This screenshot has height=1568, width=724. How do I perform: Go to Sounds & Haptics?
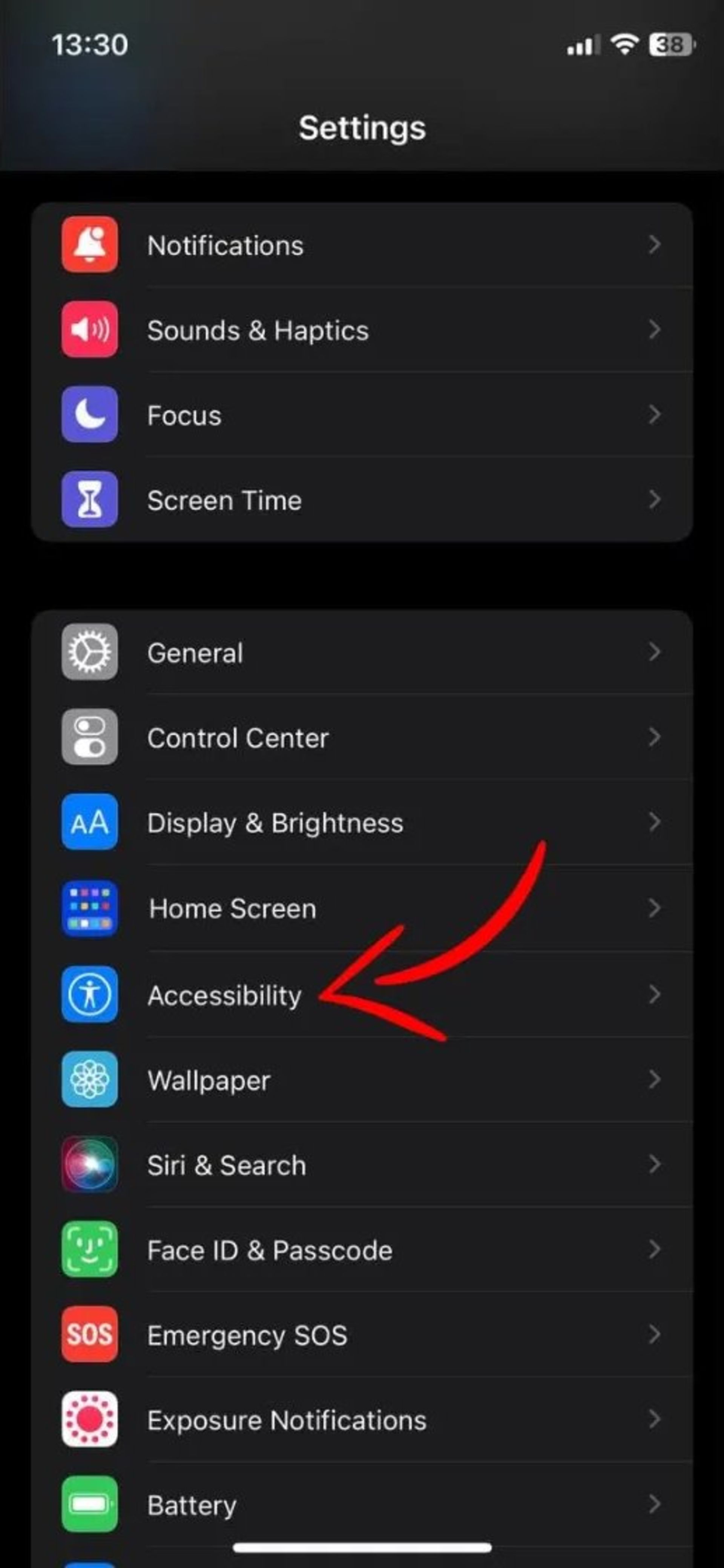(362, 331)
